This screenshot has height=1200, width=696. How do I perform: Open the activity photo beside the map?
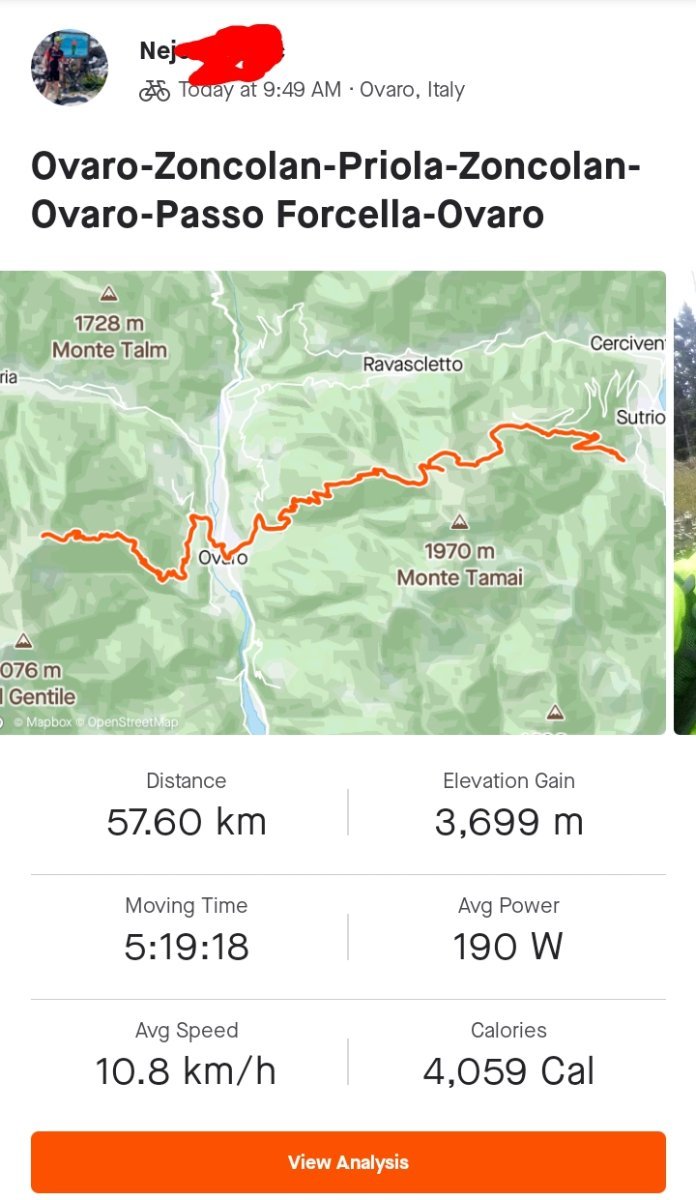tap(685, 502)
